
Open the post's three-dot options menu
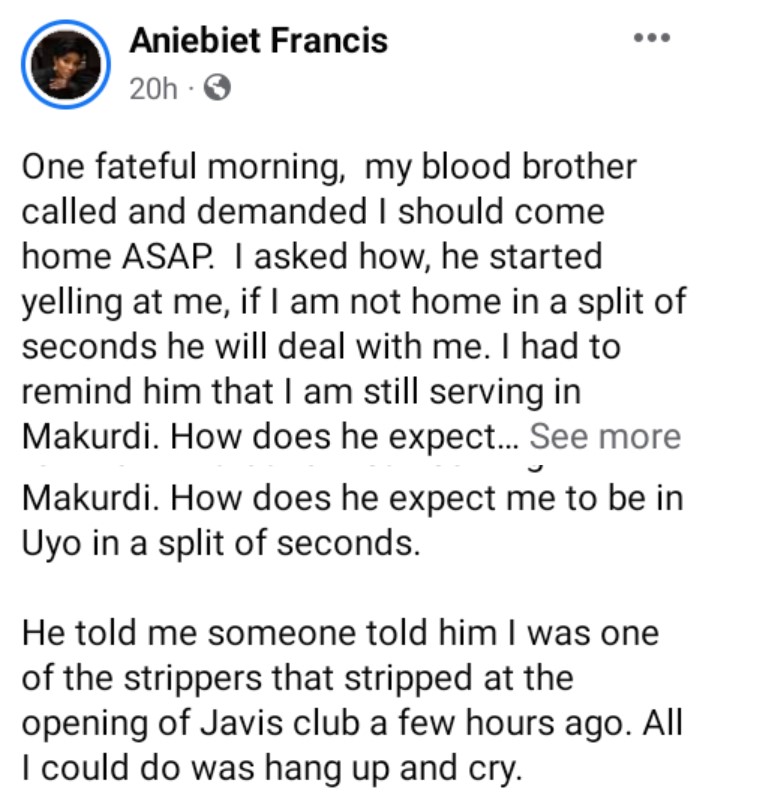click(x=651, y=38)
